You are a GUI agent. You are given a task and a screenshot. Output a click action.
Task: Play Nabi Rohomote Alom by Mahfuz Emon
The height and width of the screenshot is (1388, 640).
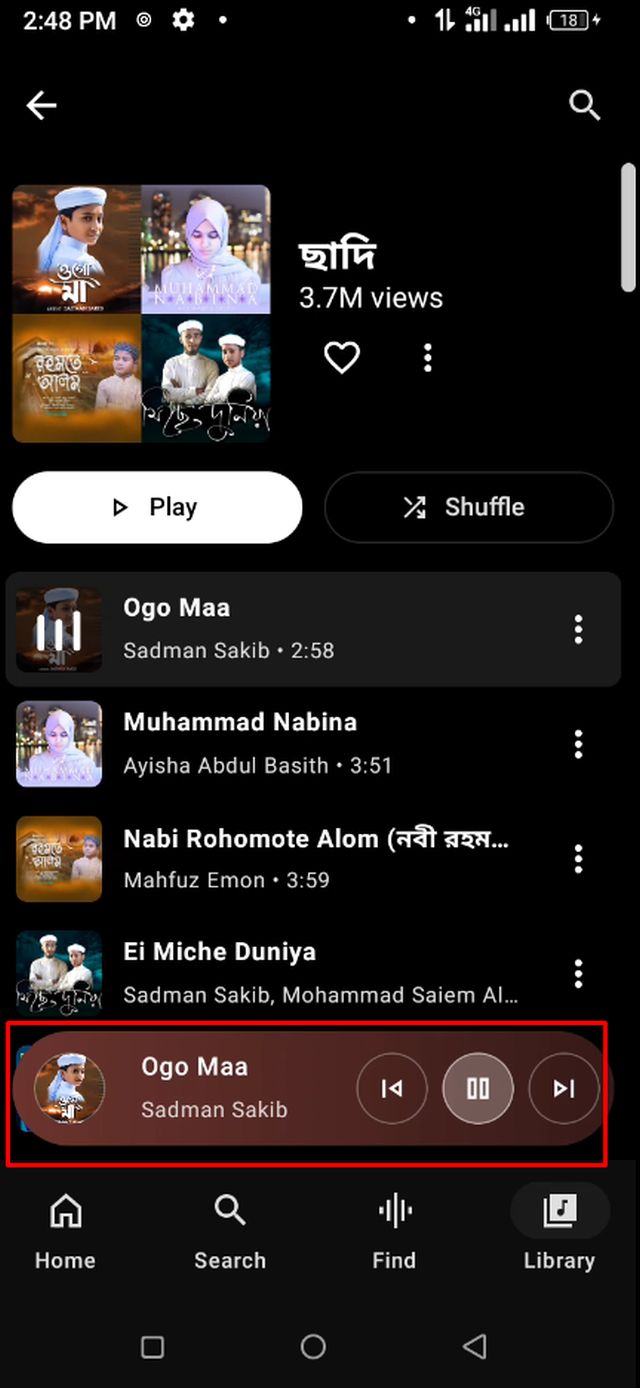300,858
